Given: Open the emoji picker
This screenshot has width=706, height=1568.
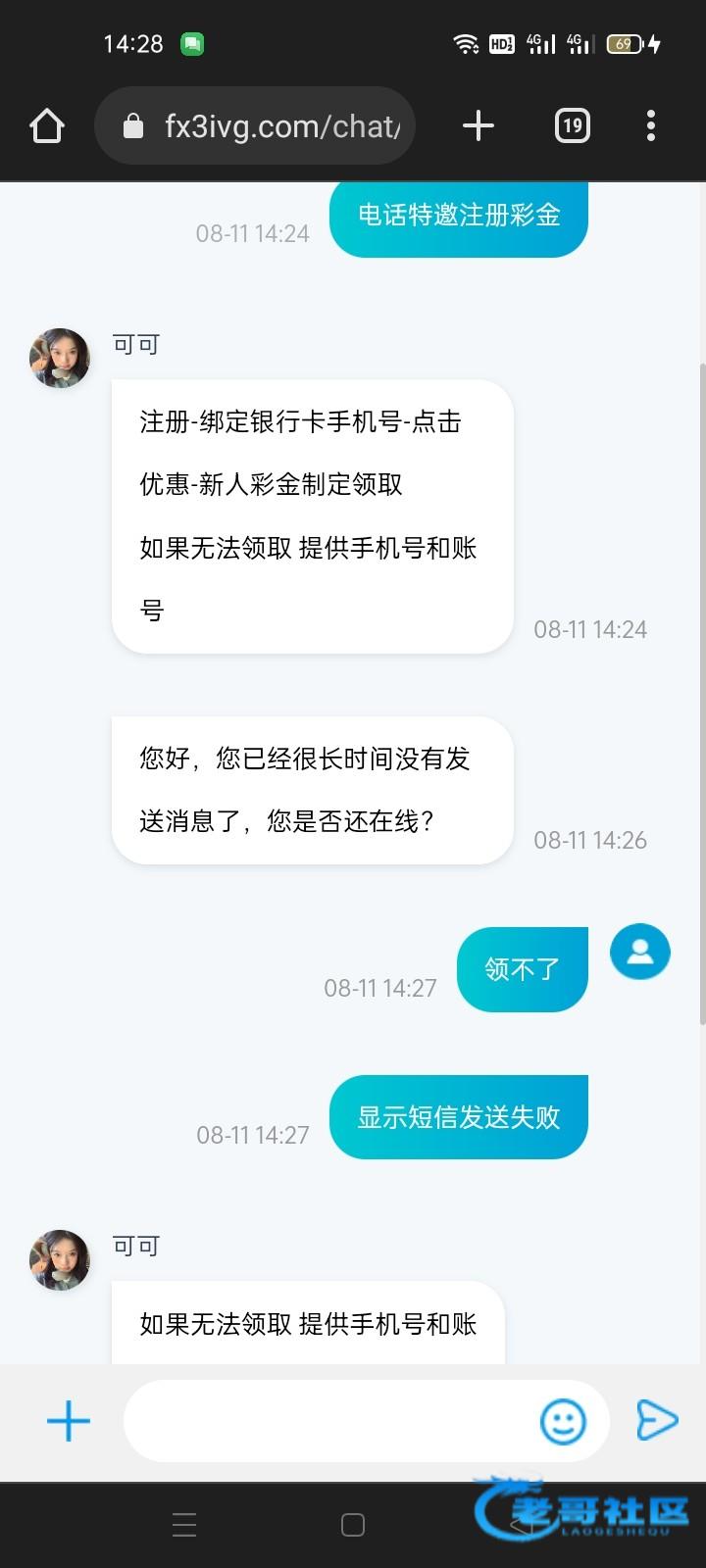Looking at the screenshot, I should pyautogui.click(x=564, y=1421).
